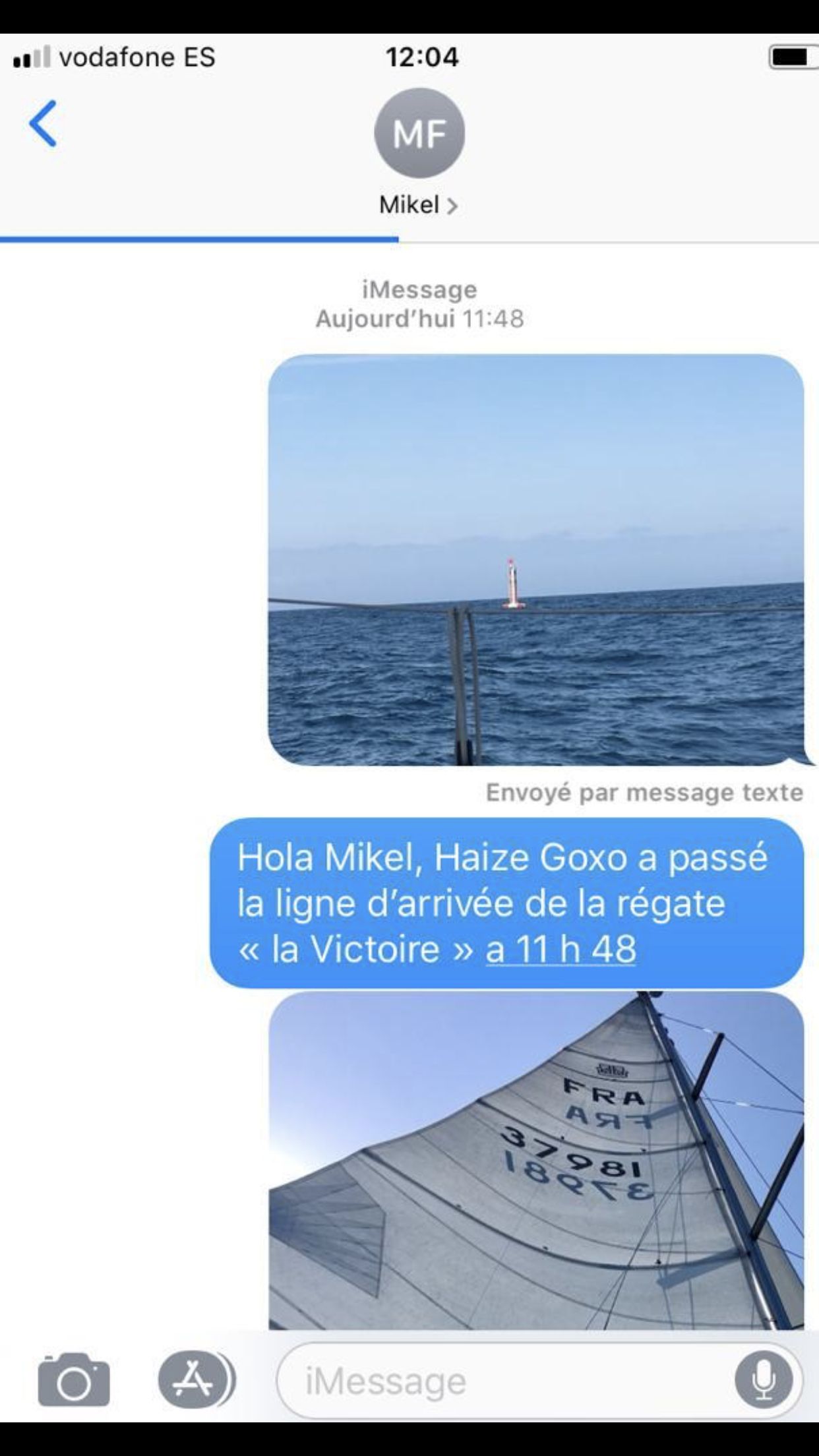The image size is (819, 1456).
Task: Go back to the messages list
Action: pos(44,123)
